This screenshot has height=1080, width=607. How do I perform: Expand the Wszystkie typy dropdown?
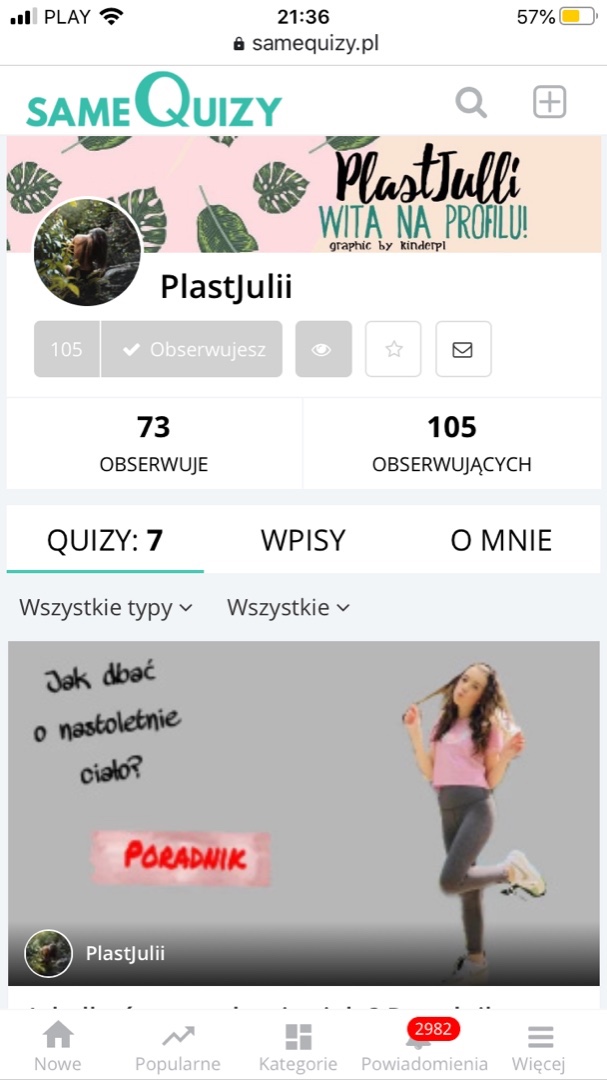(106, 607)
